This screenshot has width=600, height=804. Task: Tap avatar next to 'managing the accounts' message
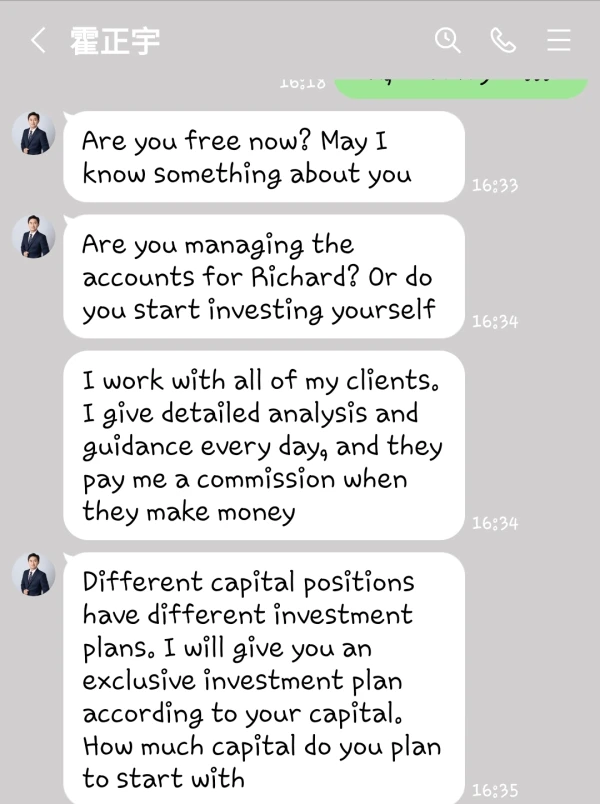coord(34,236)
